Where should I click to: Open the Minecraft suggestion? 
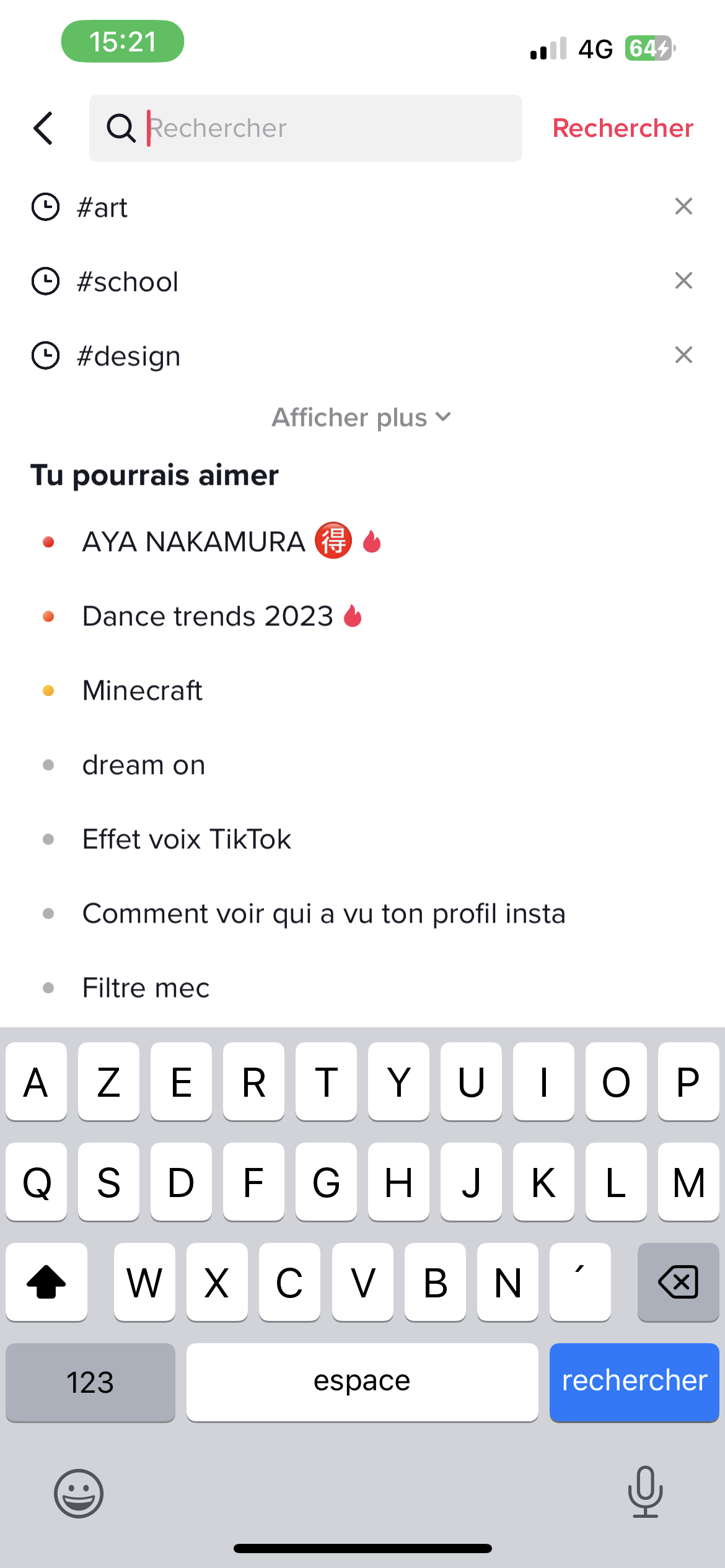[x=143, y=690]
